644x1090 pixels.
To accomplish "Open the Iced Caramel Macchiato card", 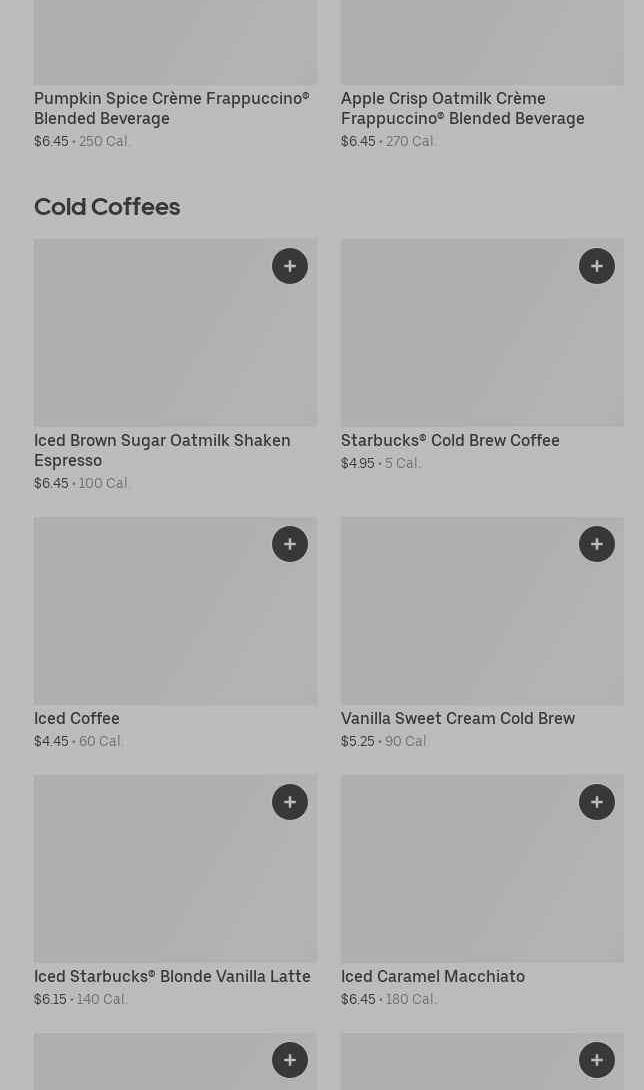I will [x=432, y=977].
